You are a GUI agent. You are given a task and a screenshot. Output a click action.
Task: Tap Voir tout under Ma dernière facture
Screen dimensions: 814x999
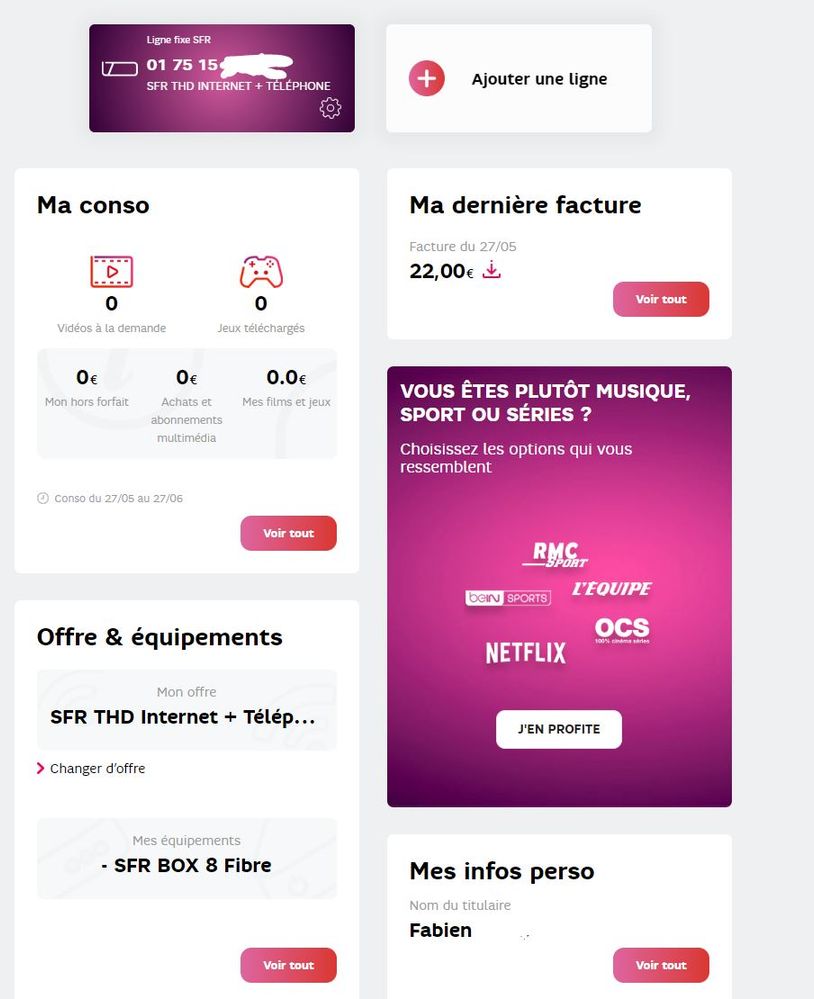click(660, 299)
